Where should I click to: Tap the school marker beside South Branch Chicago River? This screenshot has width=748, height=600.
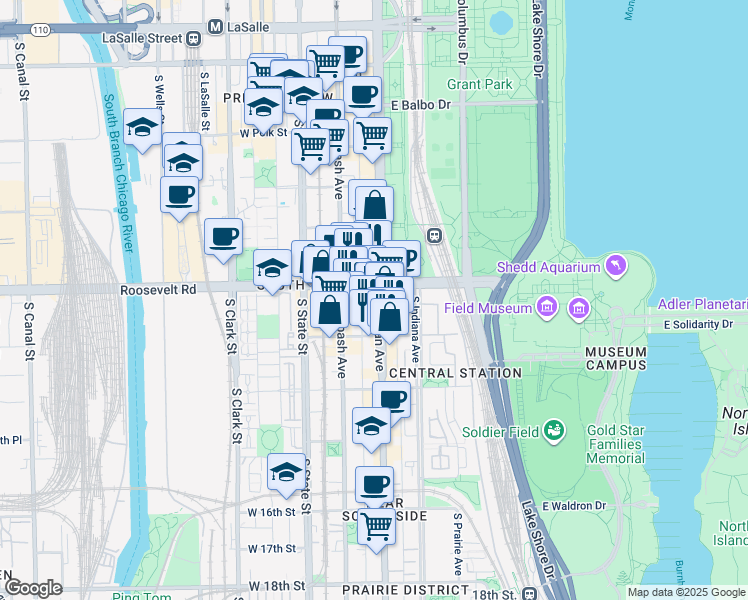pos(143,127)
